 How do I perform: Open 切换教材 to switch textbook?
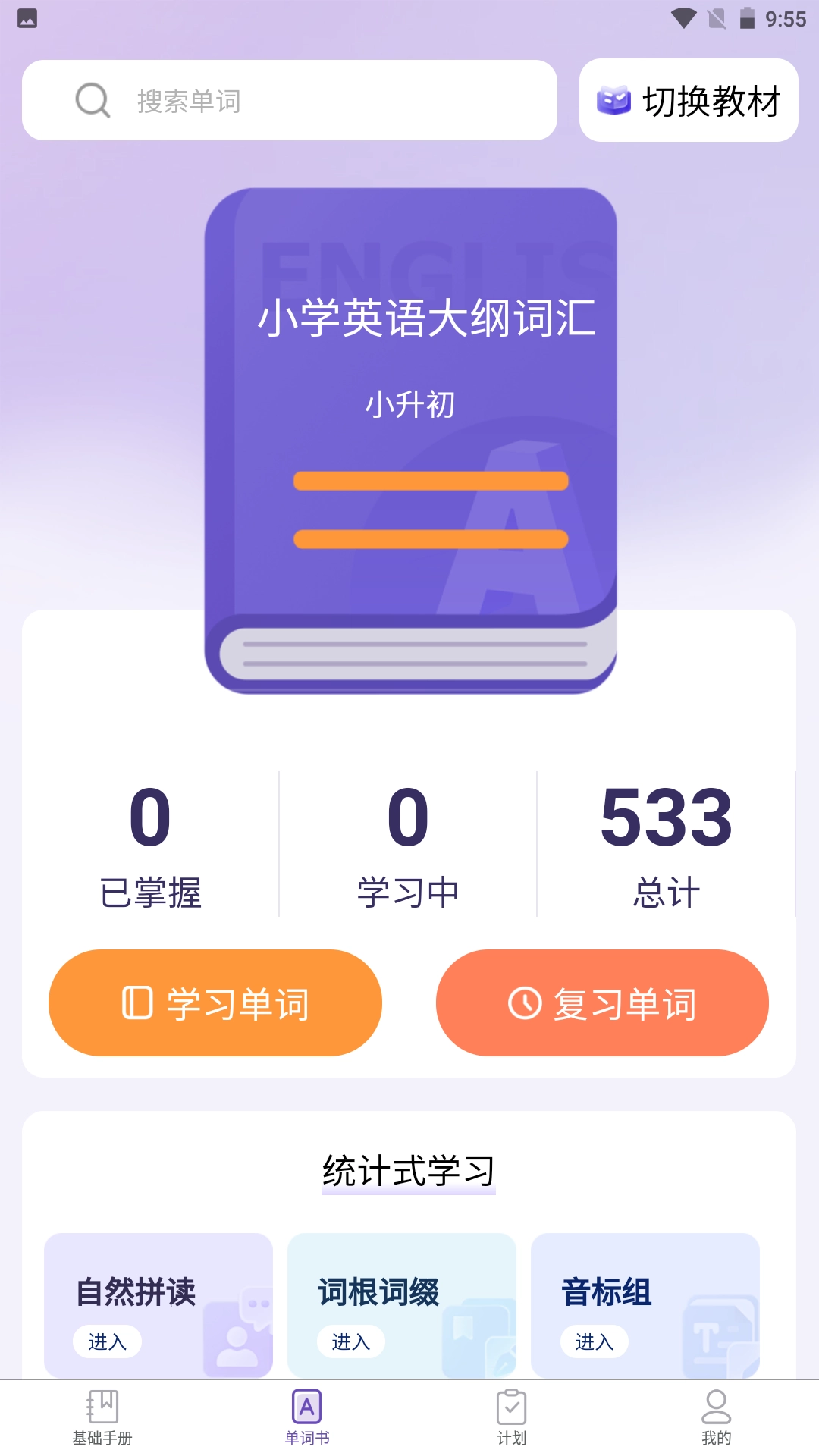click(x=689, y=100)
